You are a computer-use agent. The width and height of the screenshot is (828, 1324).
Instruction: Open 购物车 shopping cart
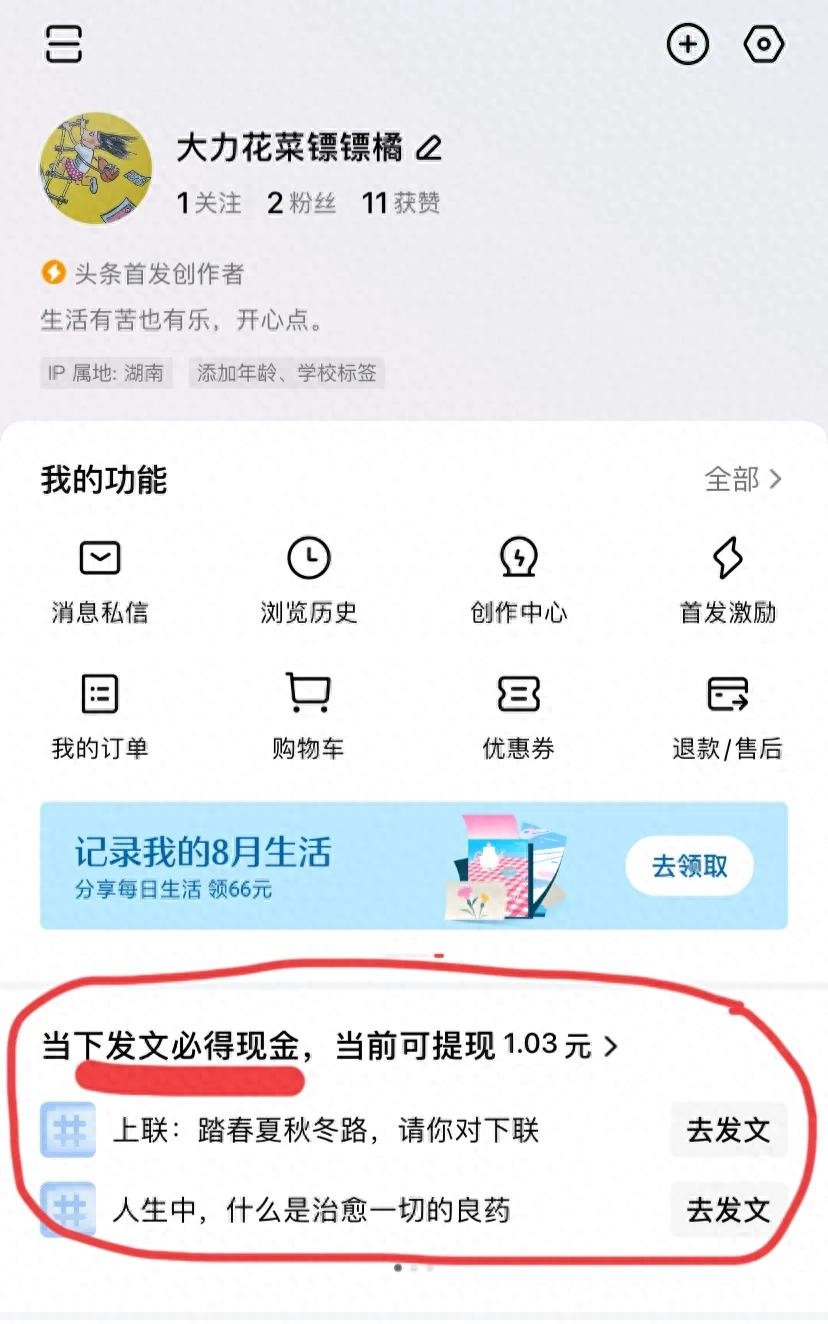(x=308, y=715)
